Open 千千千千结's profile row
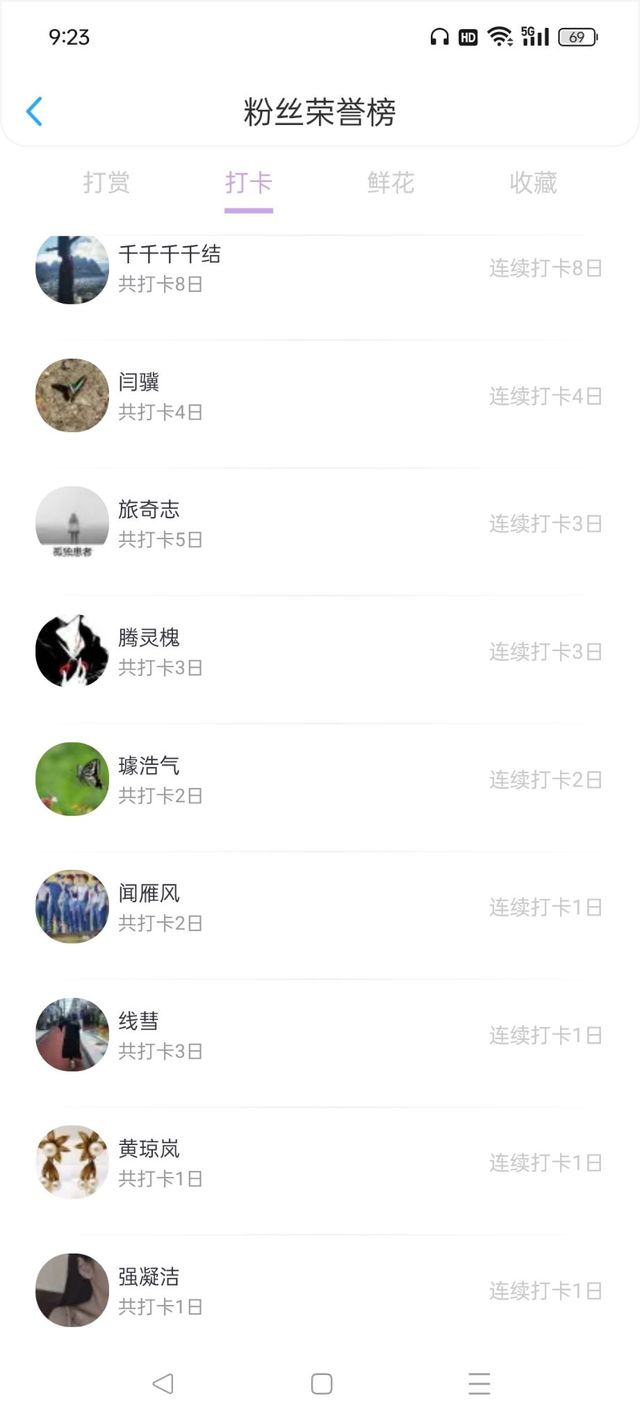 pos(320,268)
